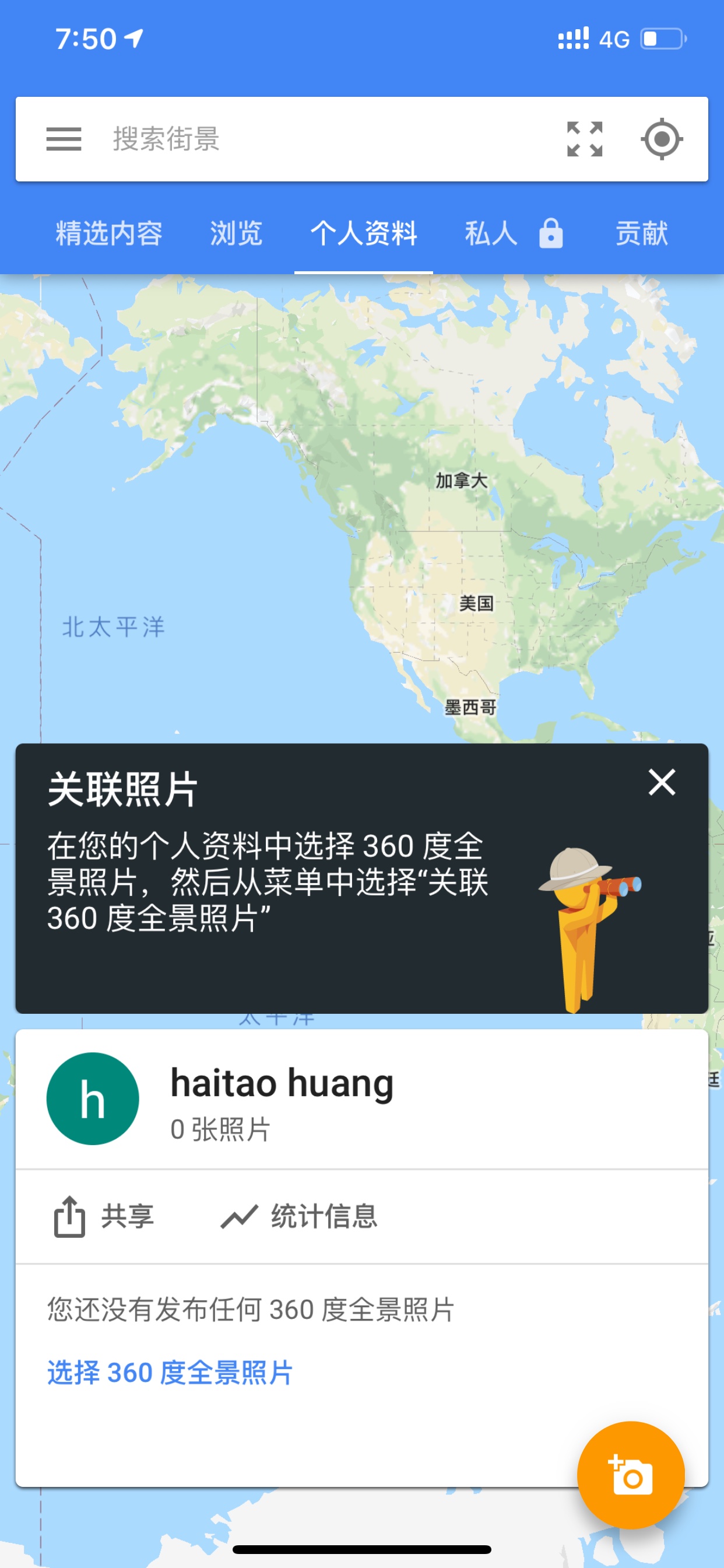
Task: Go to the 贡献 tab
Action: pyautogui.click(x=642, y=234)
